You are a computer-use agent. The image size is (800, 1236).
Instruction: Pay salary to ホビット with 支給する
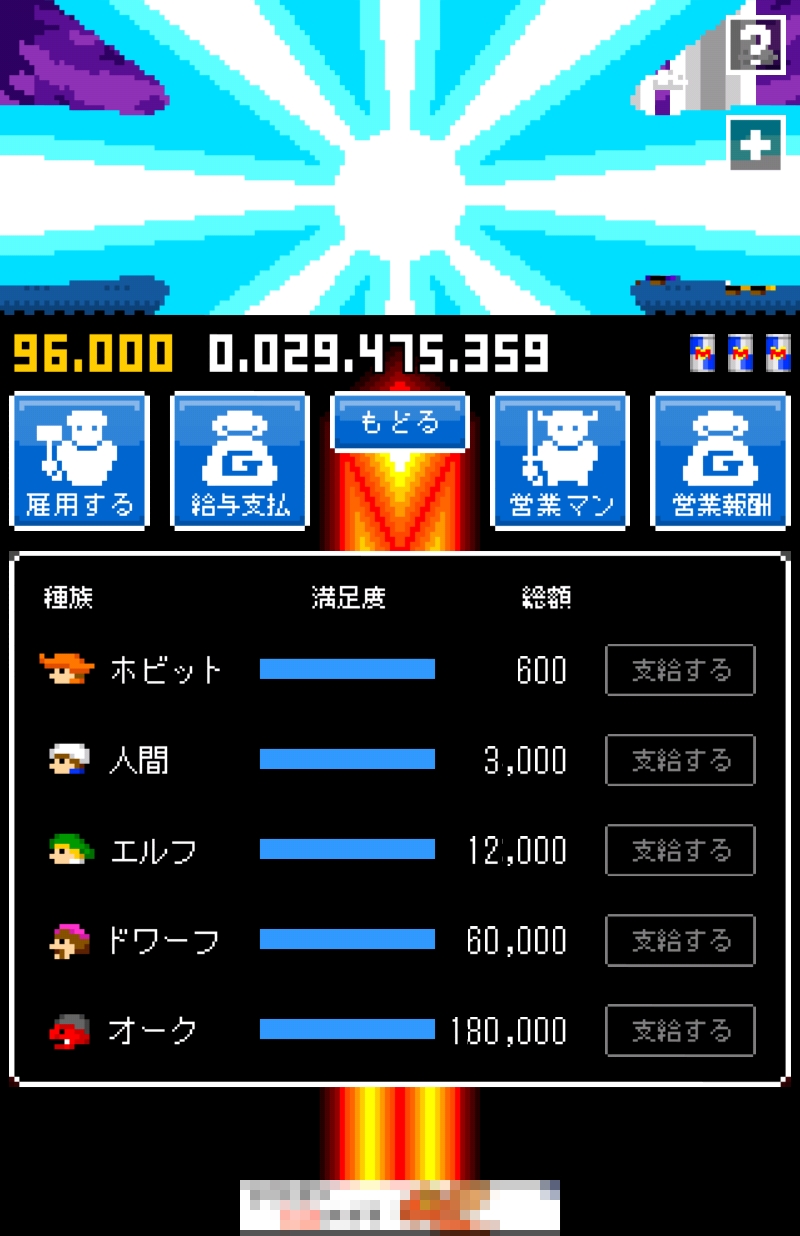click(x=680, y=670)
